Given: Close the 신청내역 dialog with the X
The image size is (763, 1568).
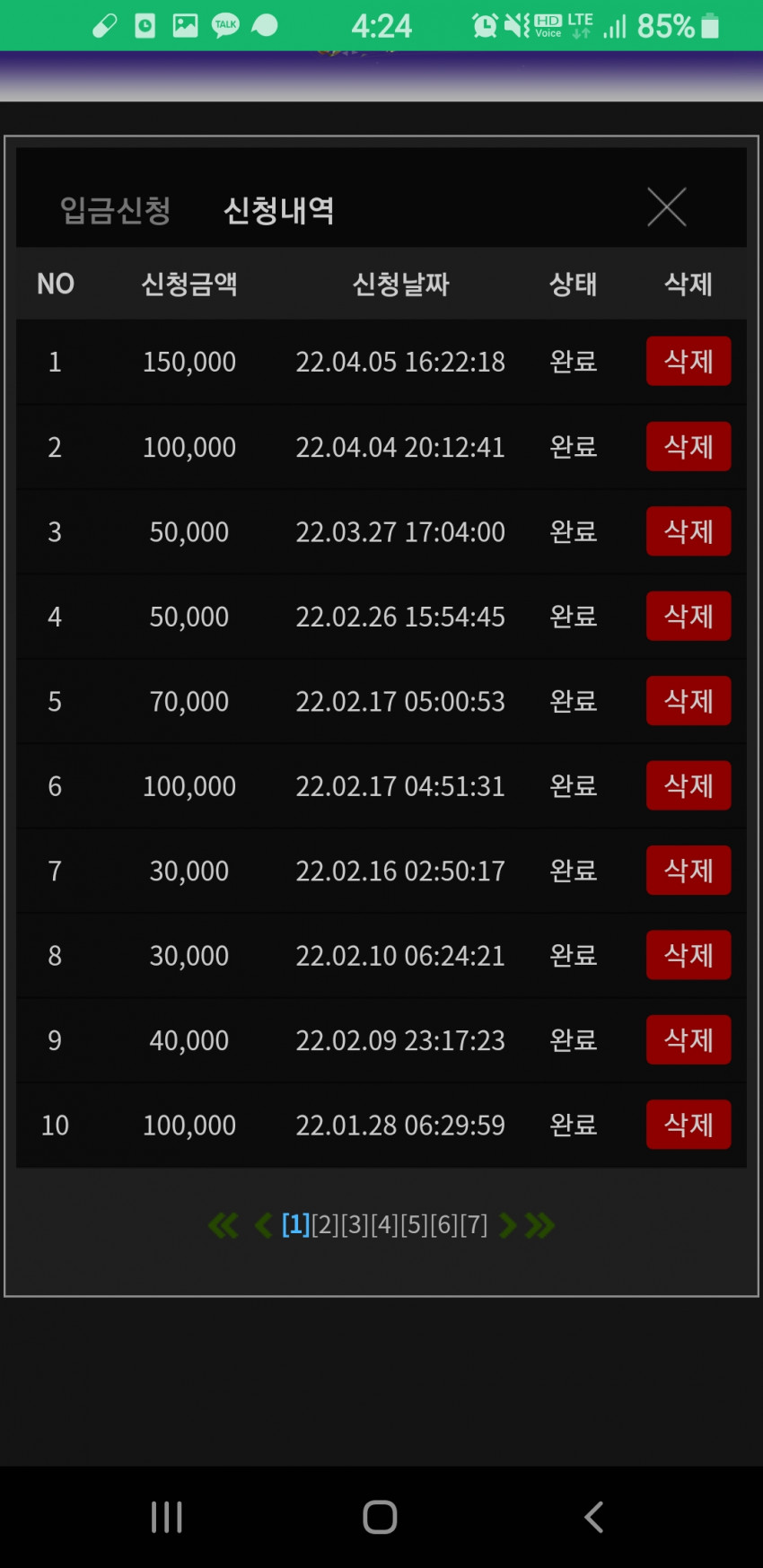Looking at the screenshot, I should (x=667, y=207).
